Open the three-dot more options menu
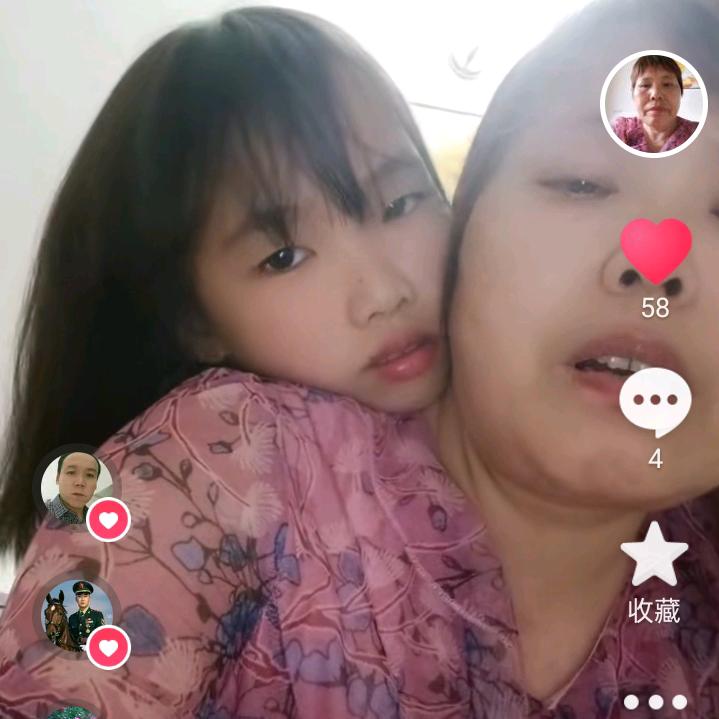 coord(655,702)
